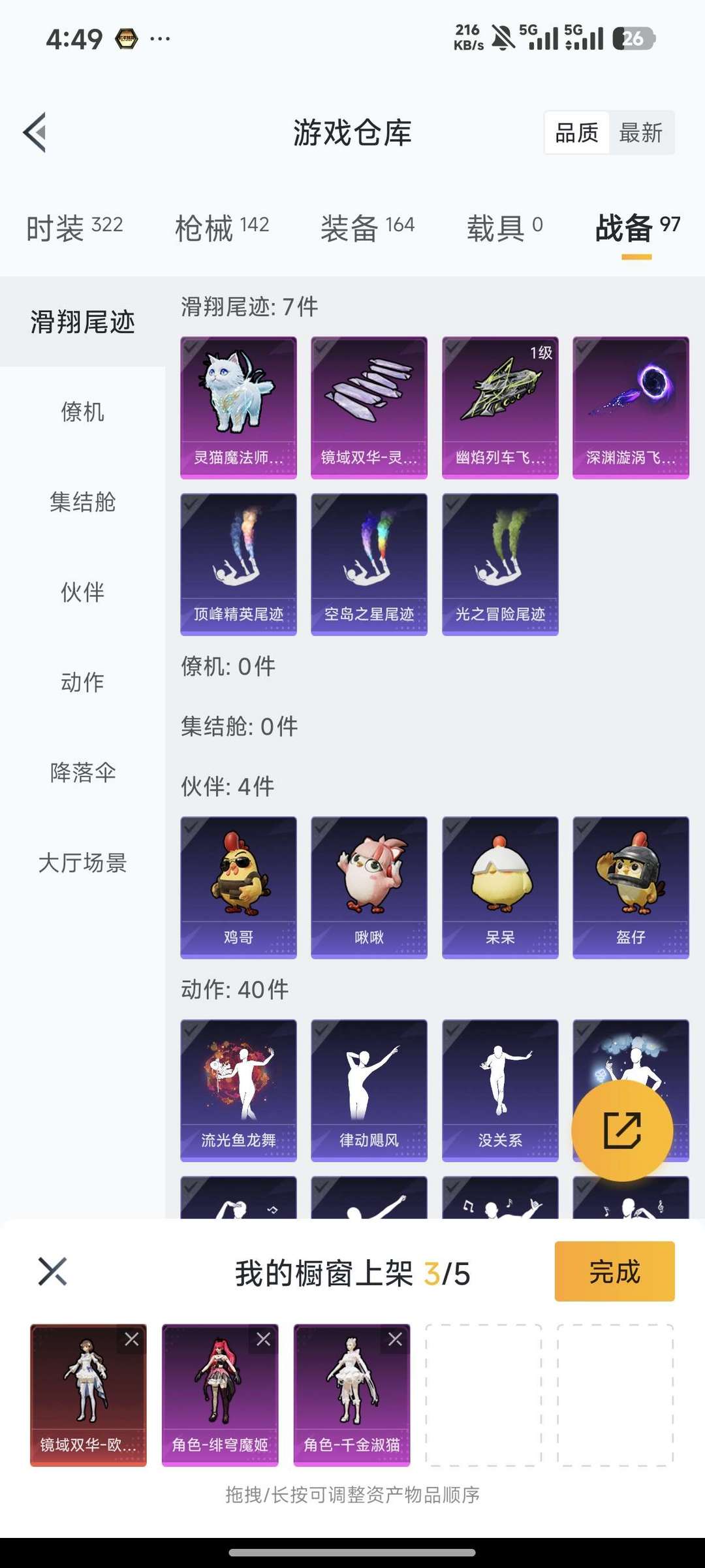Select the 幽焰列车 glide trail item
705x1568 pixels.
point(500,408)
